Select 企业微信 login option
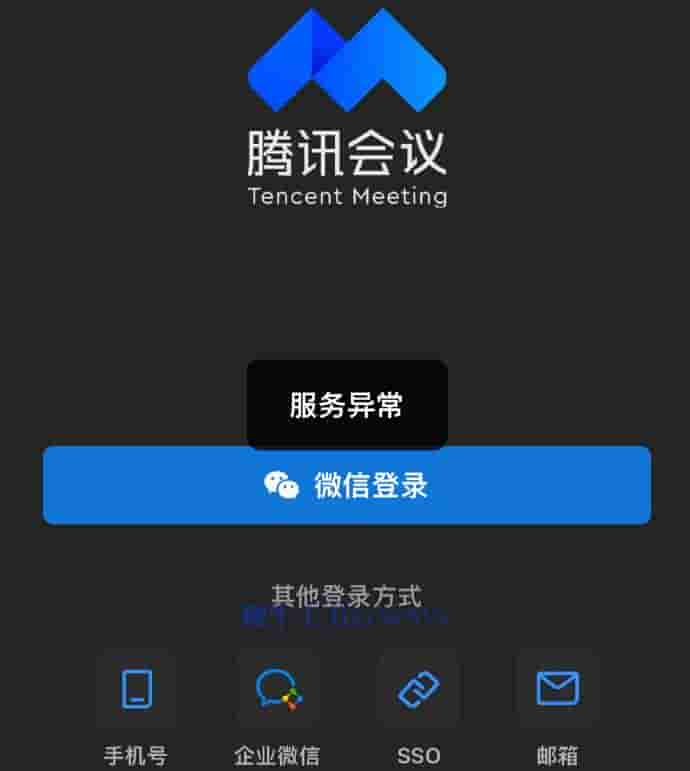This screenshot has height=771, width=690. (277, 690)
